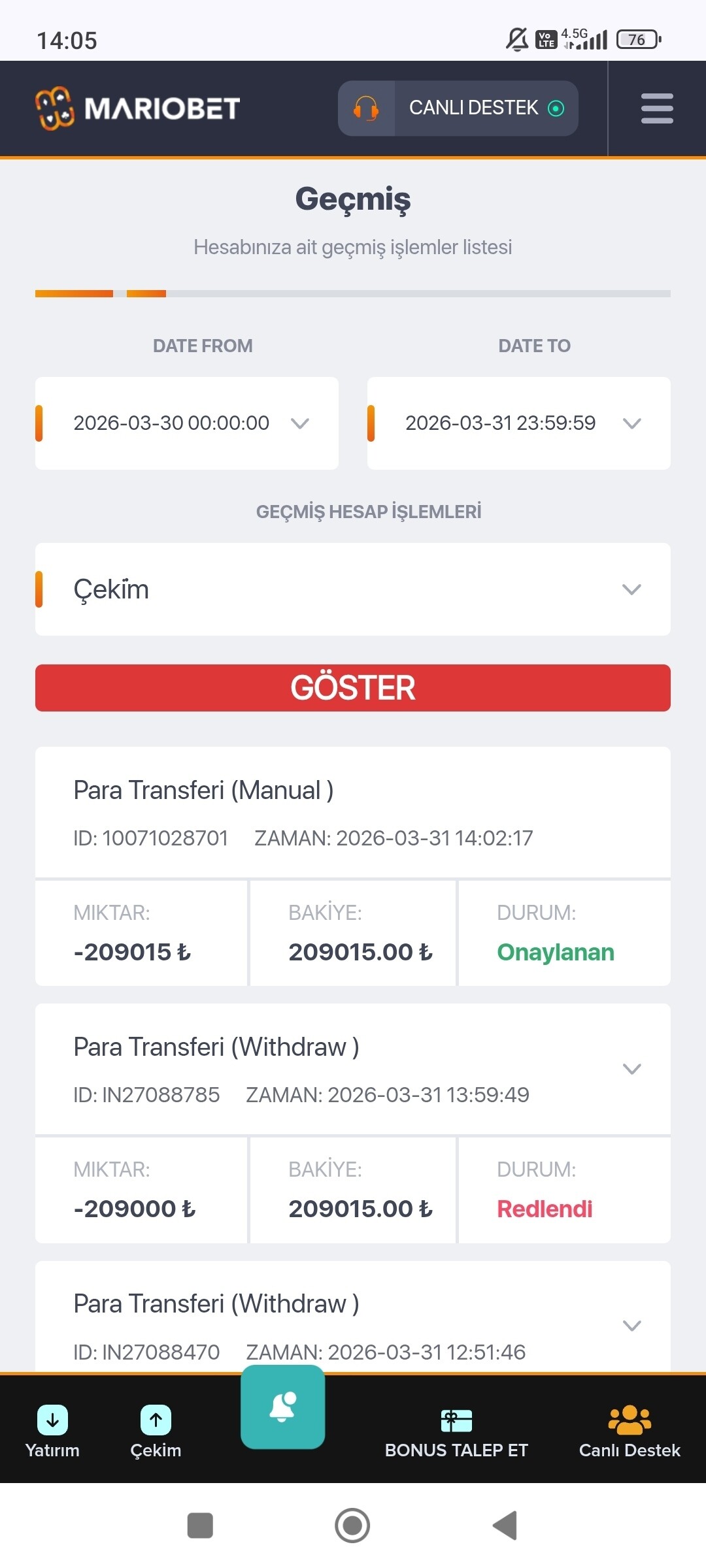Expand withdraw transaction IN27088470
Viewport: 706px width, 1568px height.
click(x=631, y=1326)
